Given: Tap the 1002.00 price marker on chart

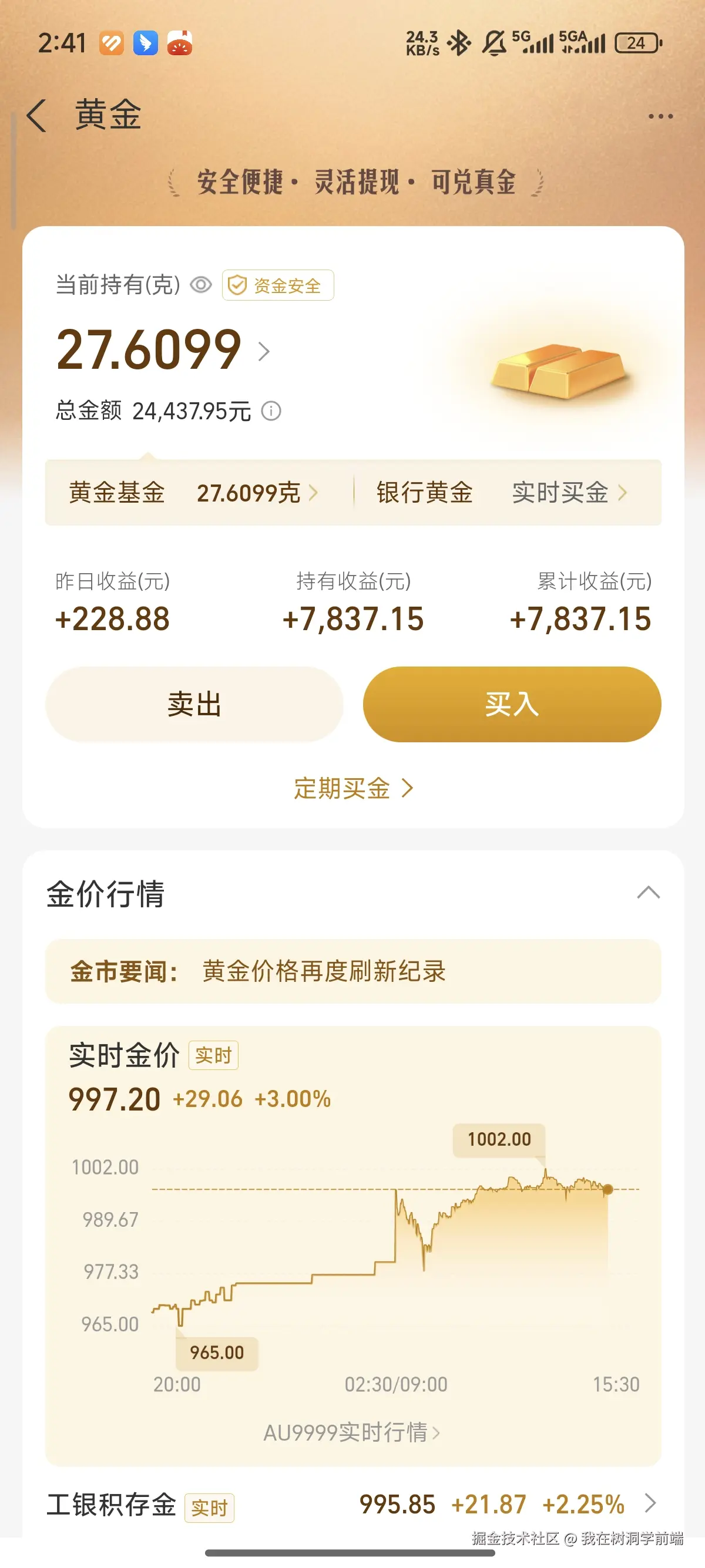Looking at the screenshot, I should (499, 1139).
